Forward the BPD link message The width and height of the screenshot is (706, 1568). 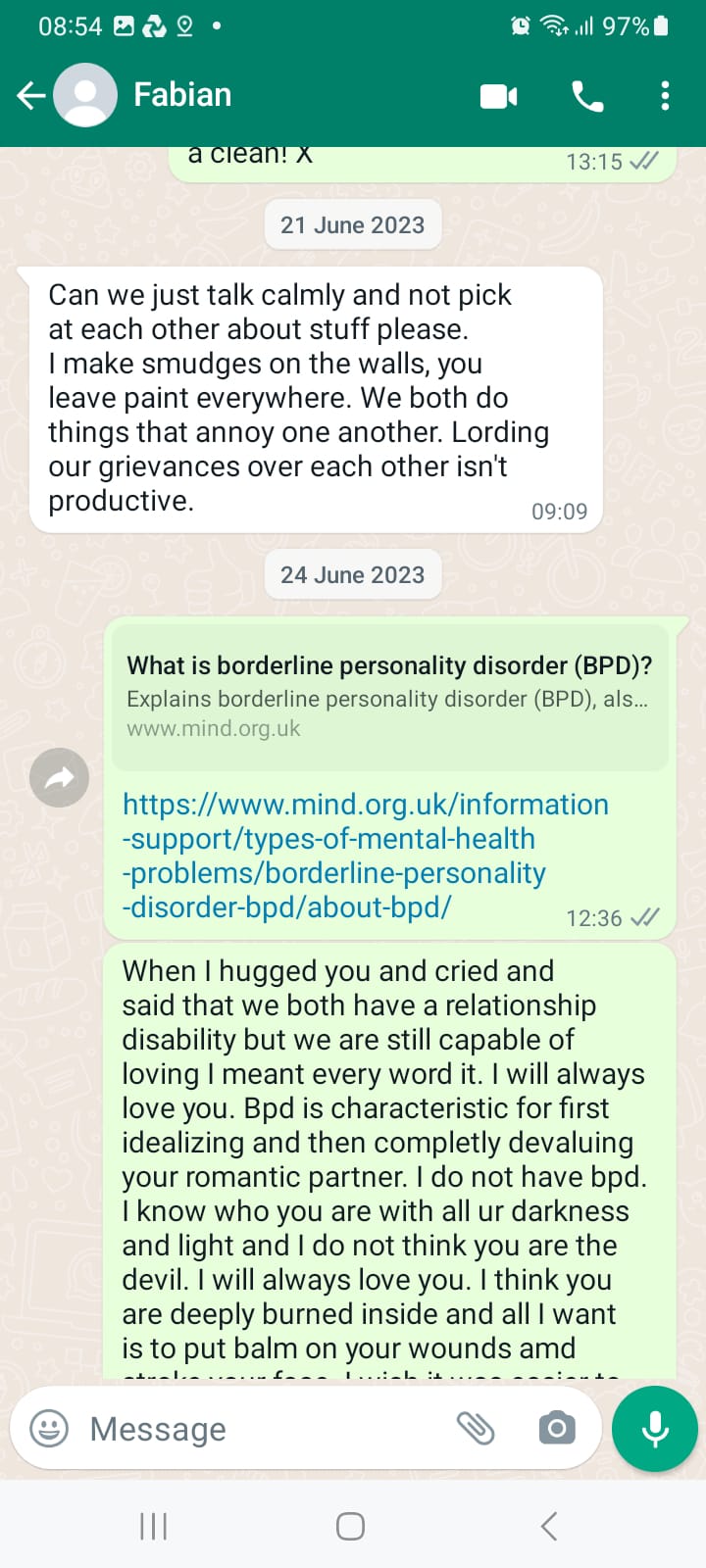pyautogui.click(x=60, y=778)
